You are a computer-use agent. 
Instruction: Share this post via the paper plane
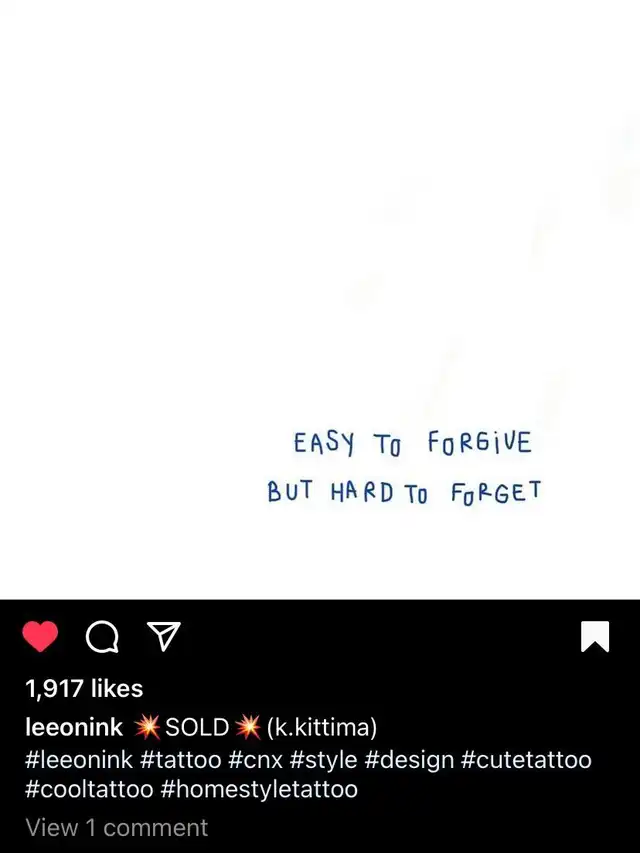pos(164,636)
